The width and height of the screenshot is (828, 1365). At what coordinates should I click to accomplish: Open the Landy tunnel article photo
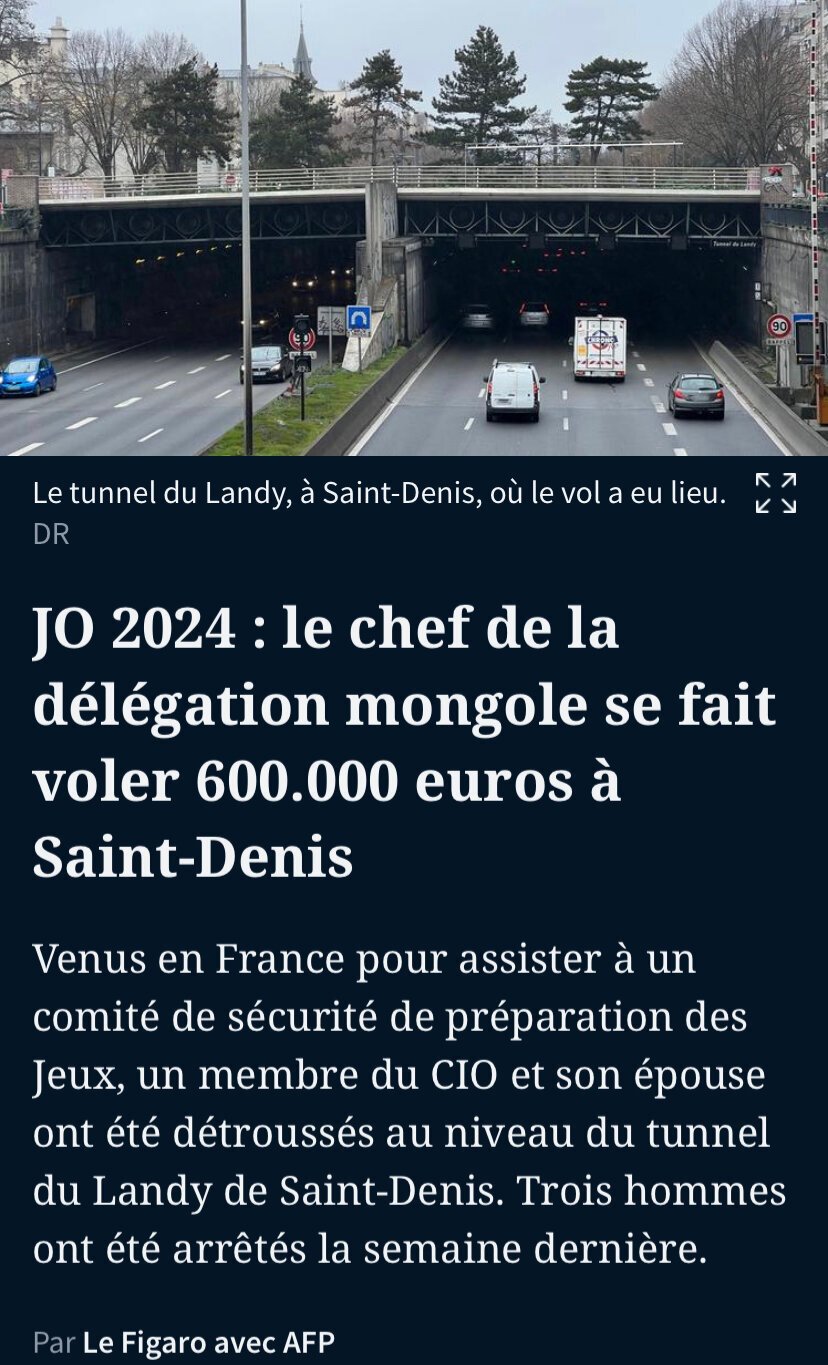(x=414, y=228)
